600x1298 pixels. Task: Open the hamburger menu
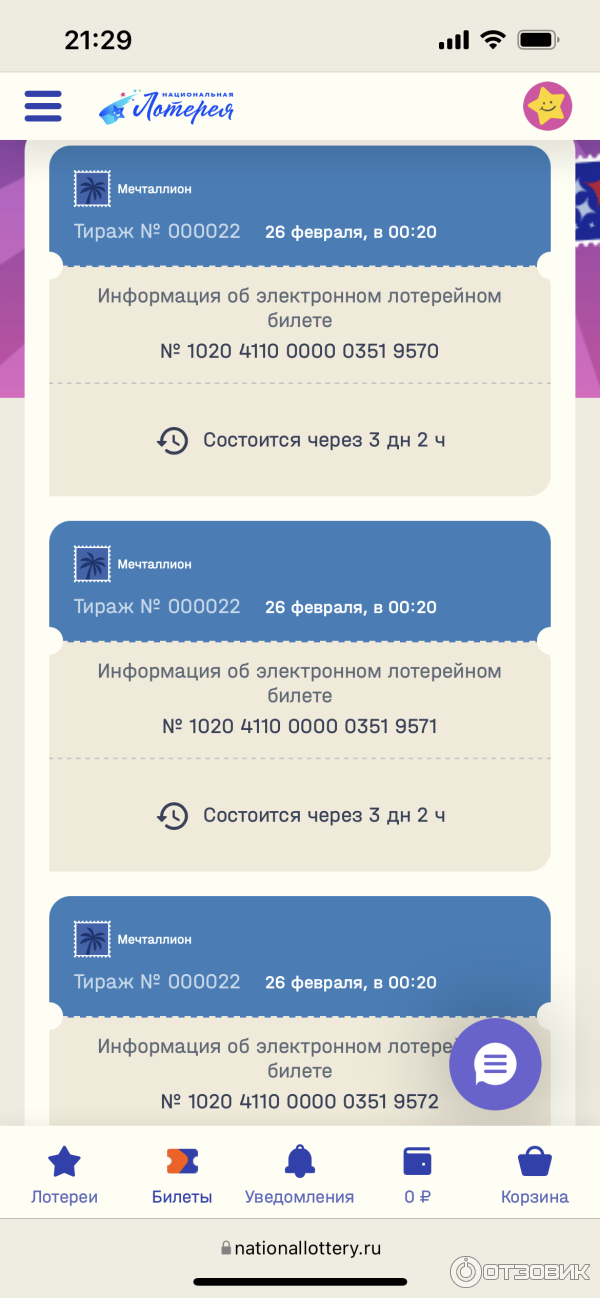point(43,106)
